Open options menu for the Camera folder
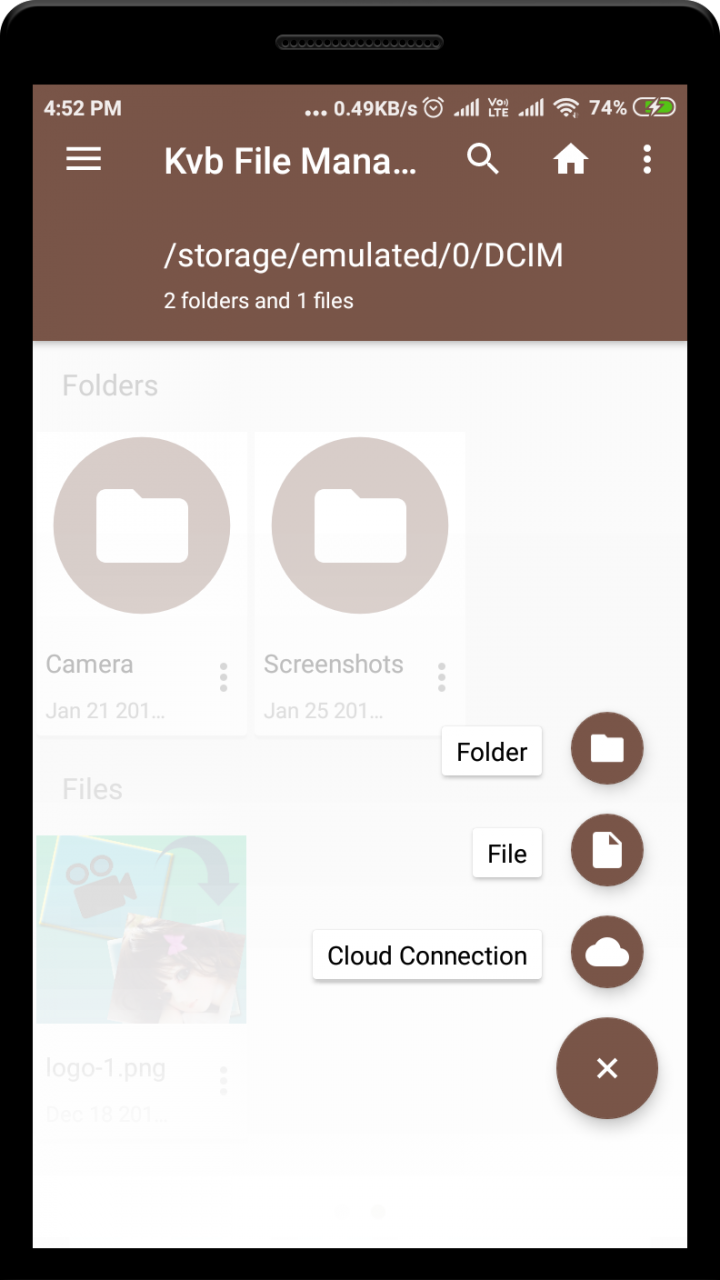Viewport: 720px width, 1280px height. pos(223,677)
